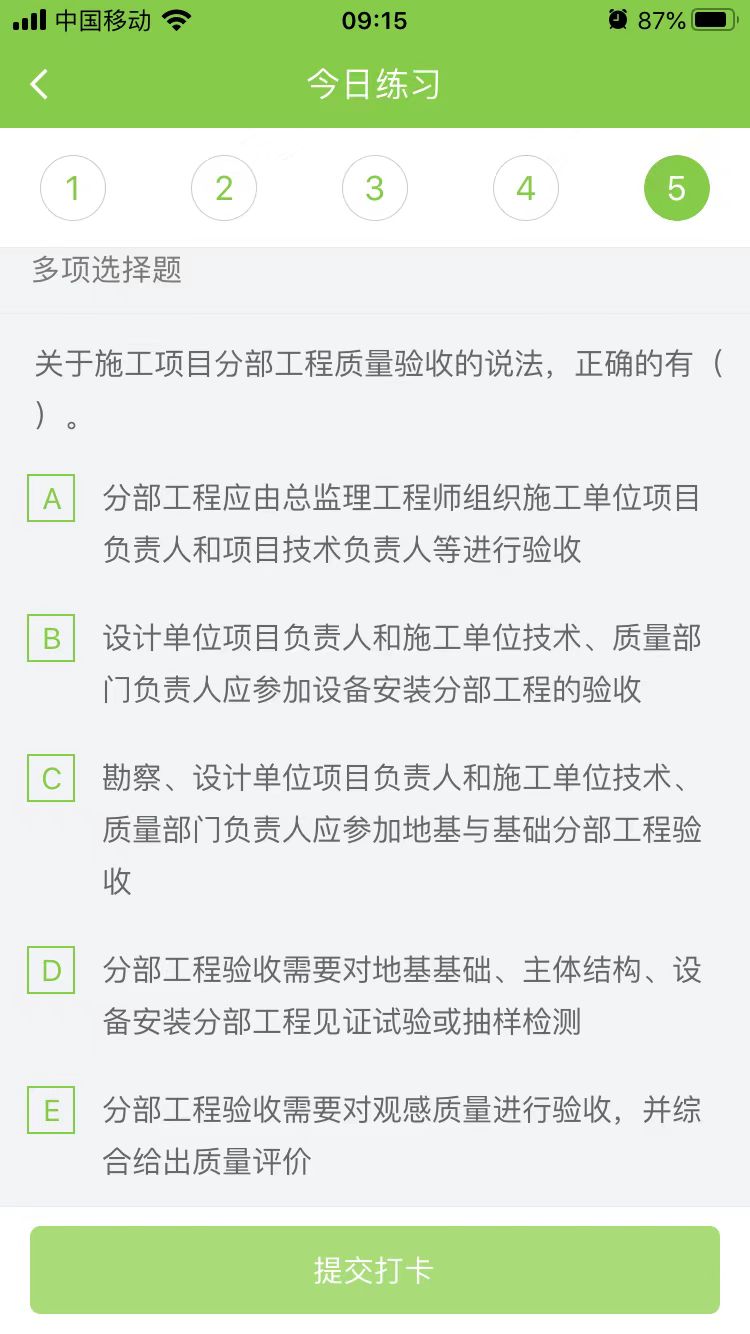
Task: Check answer option A
Action: (51, 498)
